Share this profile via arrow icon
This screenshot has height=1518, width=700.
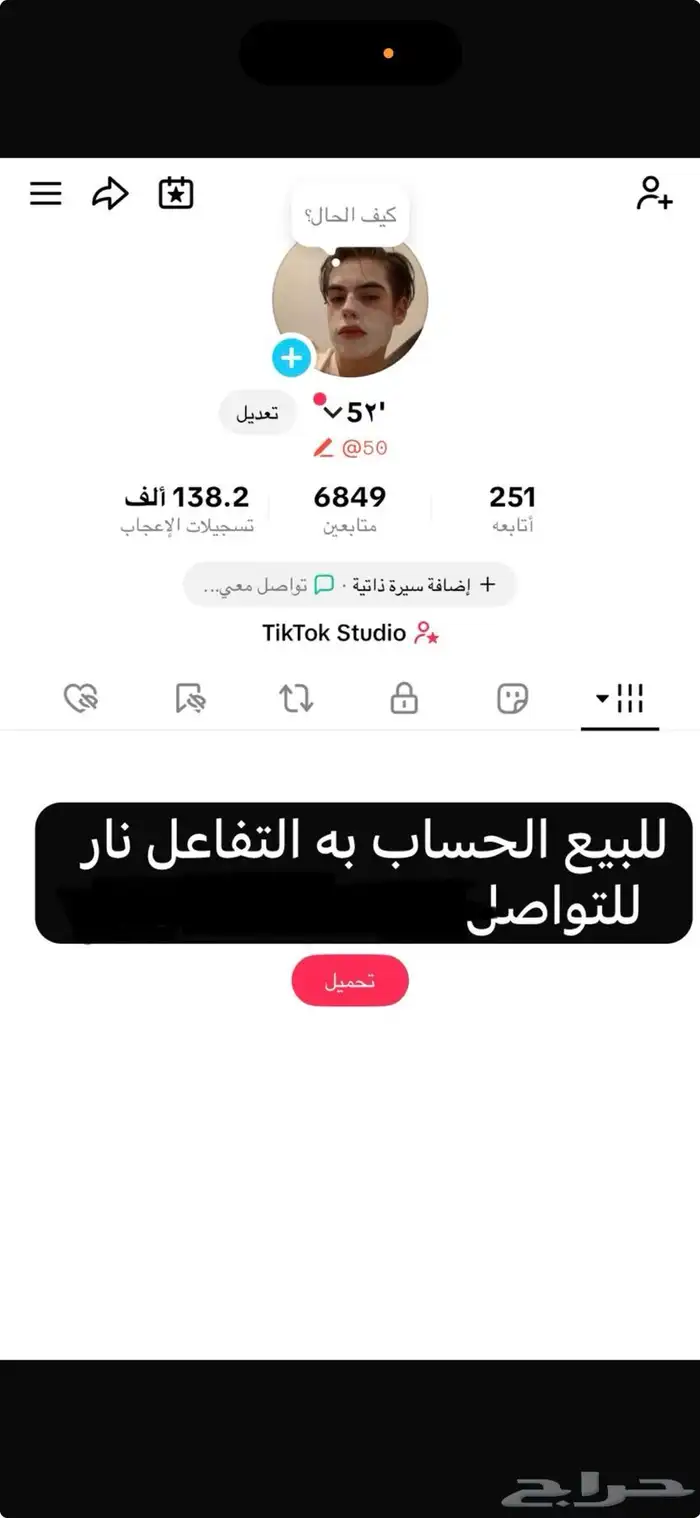110,193
